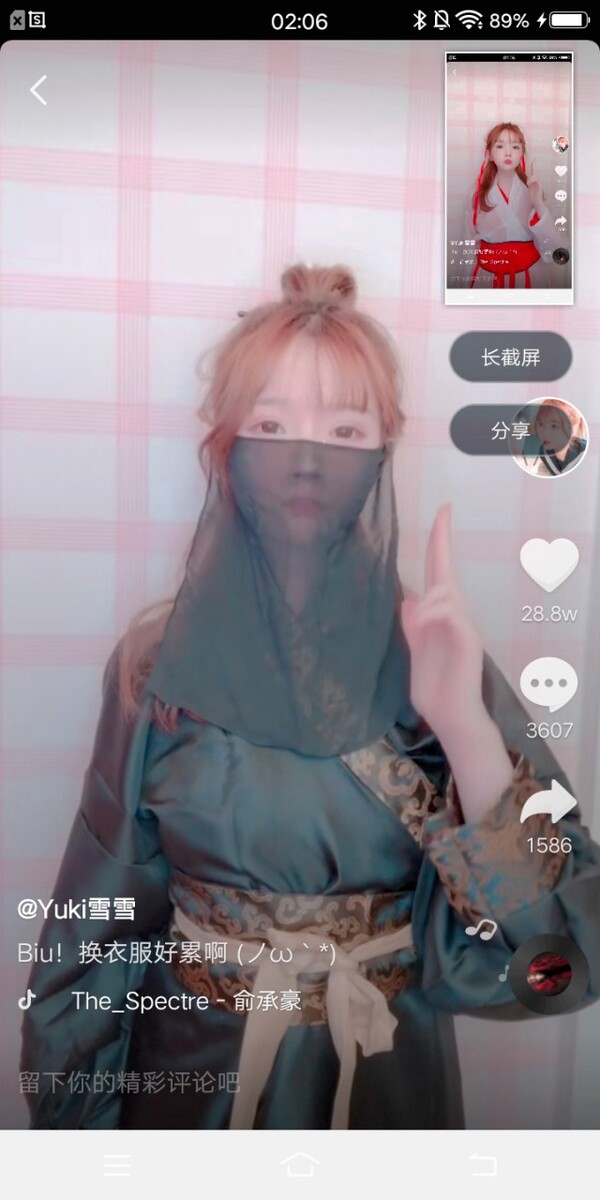Tap the 长截屏 long screenshot button
This screenshot has width=600, height=1200.
[x=510, y=357]
